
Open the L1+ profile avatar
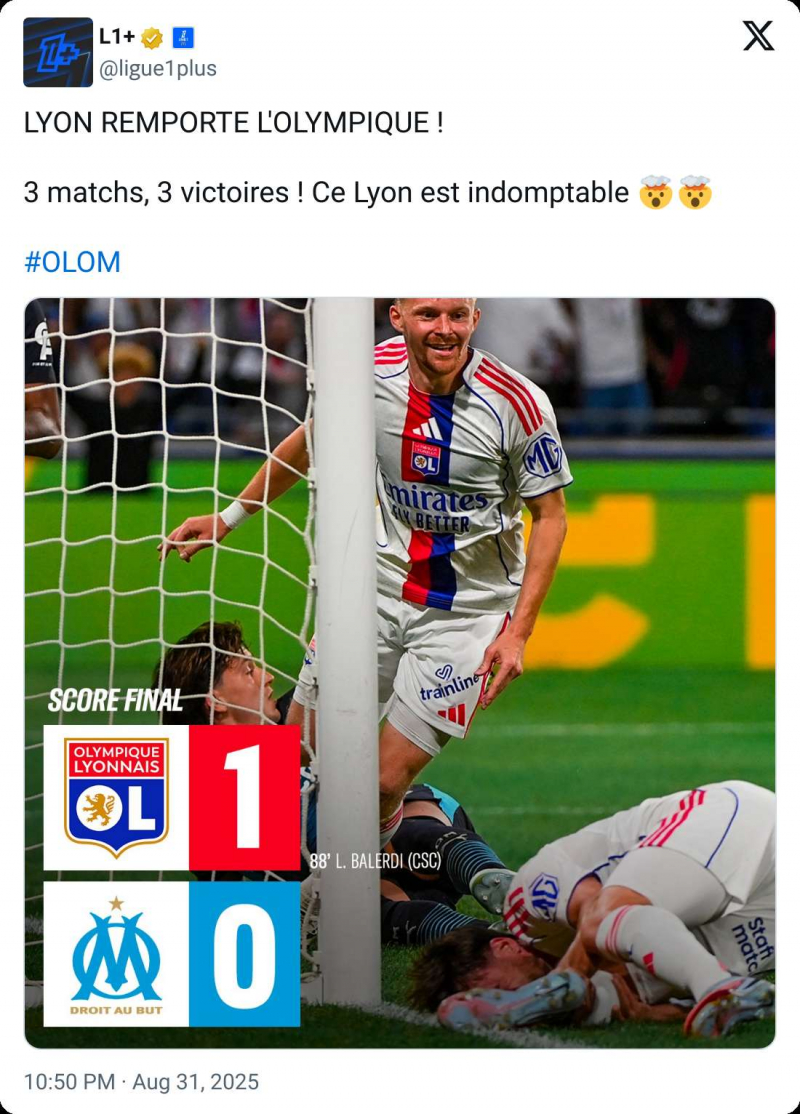[x=58, y=52]
